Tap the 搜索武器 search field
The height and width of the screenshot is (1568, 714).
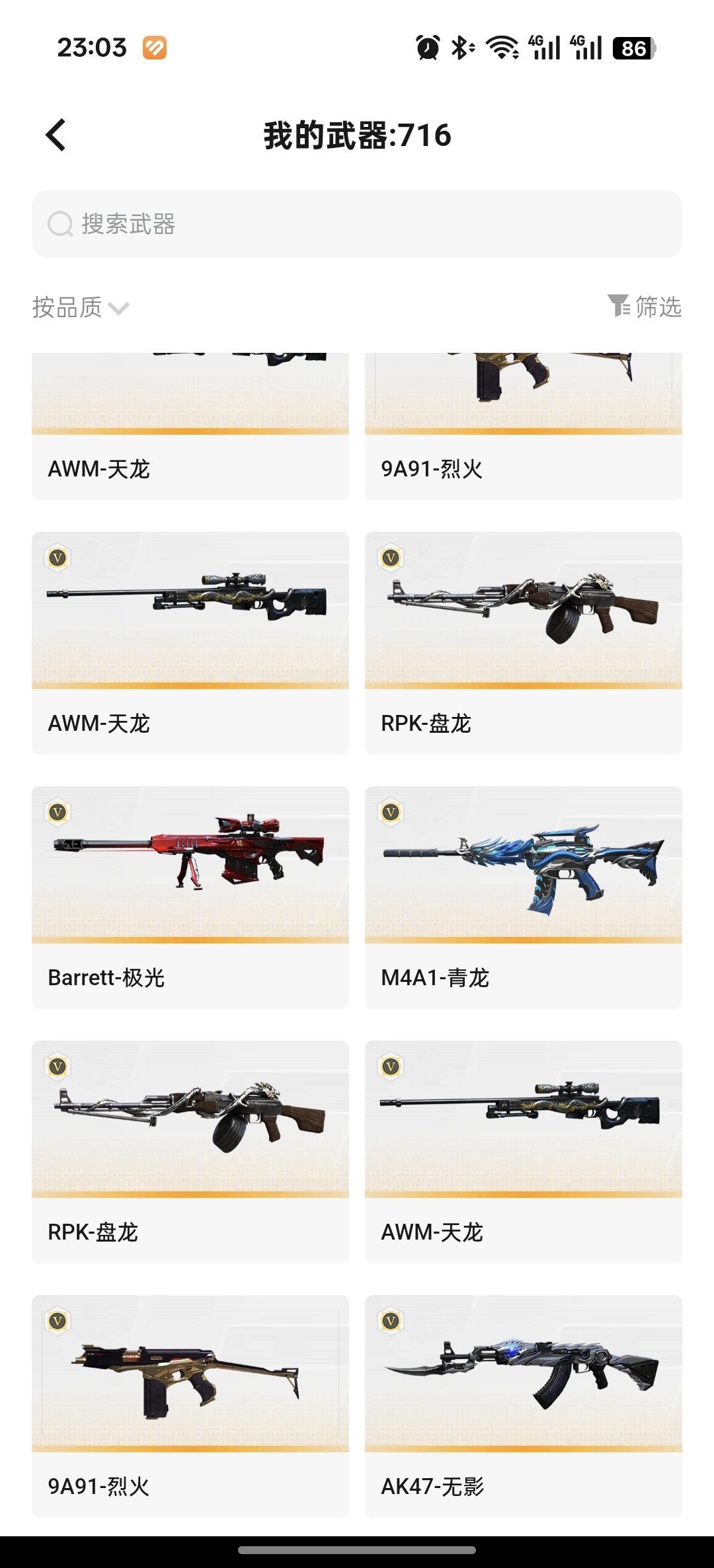pyautogui.click(x=357, y=224)
